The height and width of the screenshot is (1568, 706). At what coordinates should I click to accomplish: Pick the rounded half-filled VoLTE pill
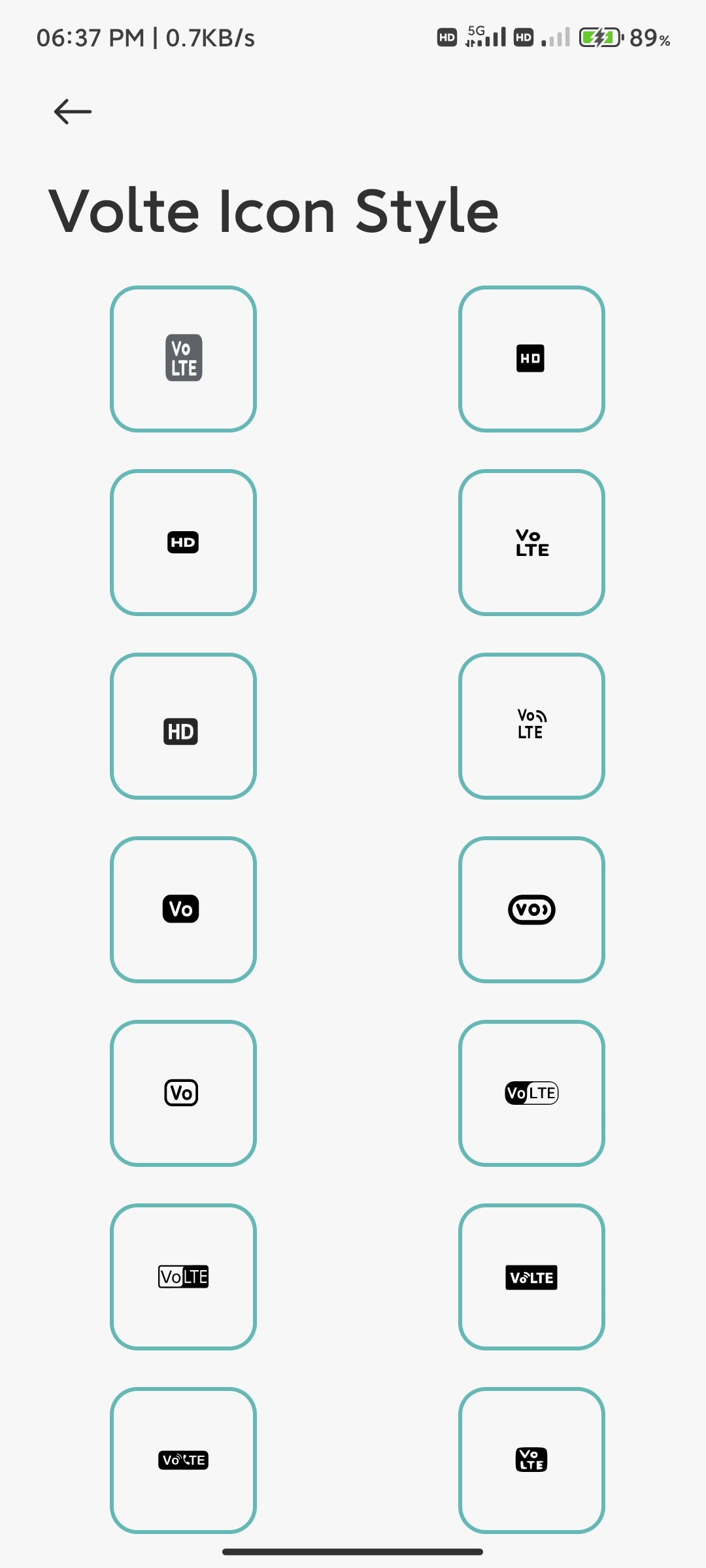[531, 1093]
